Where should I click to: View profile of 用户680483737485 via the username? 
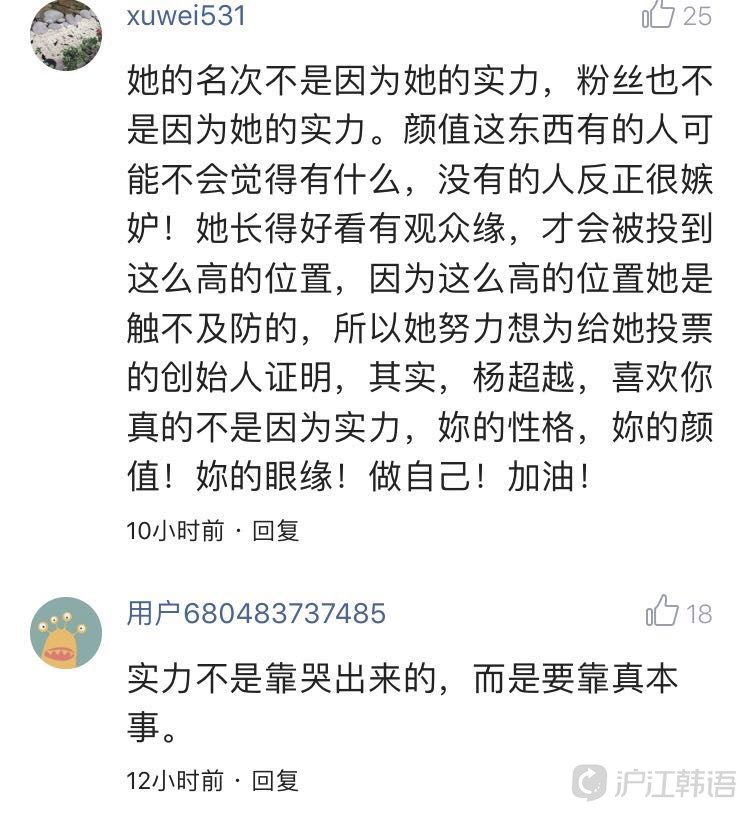point(256,612)
